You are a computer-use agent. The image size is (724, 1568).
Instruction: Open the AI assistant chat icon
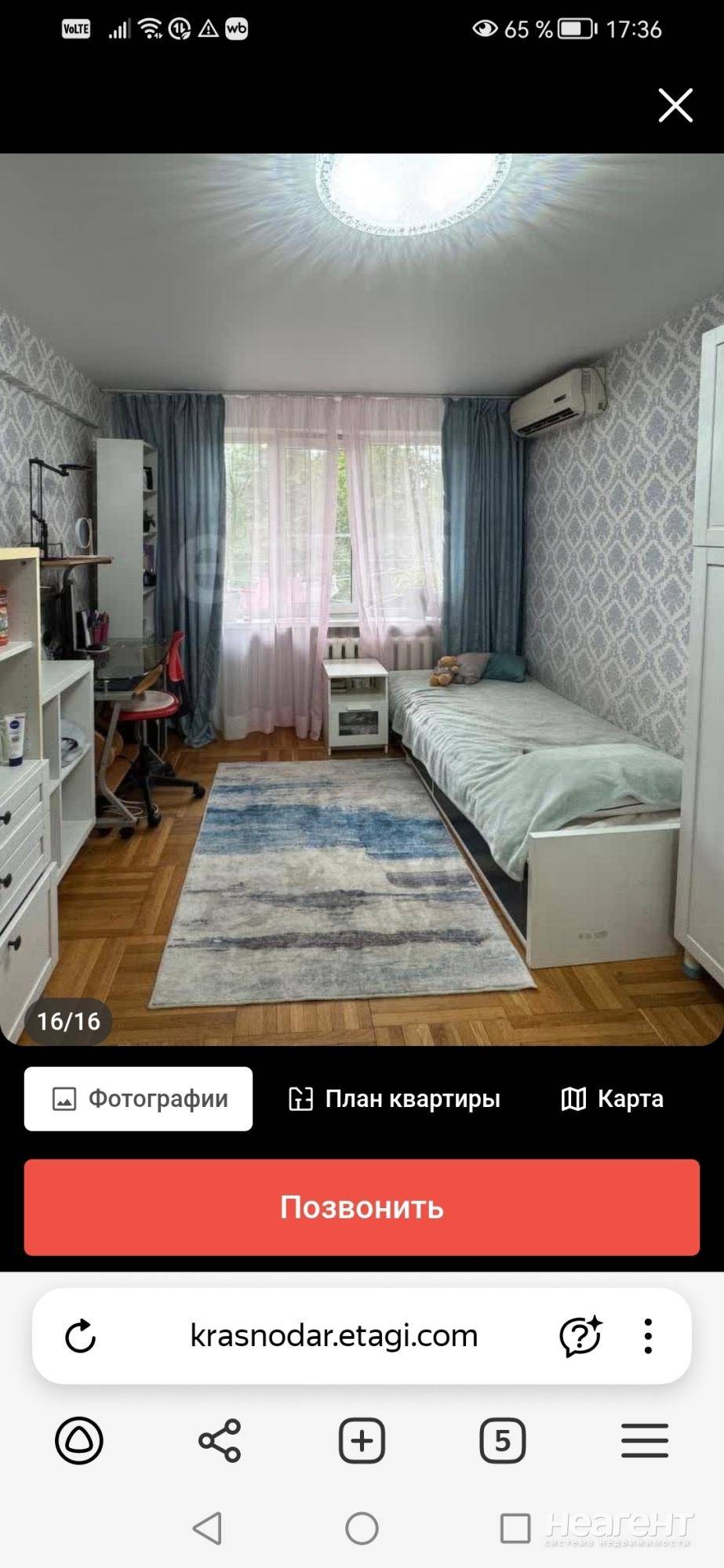(x=580, y=1336)
